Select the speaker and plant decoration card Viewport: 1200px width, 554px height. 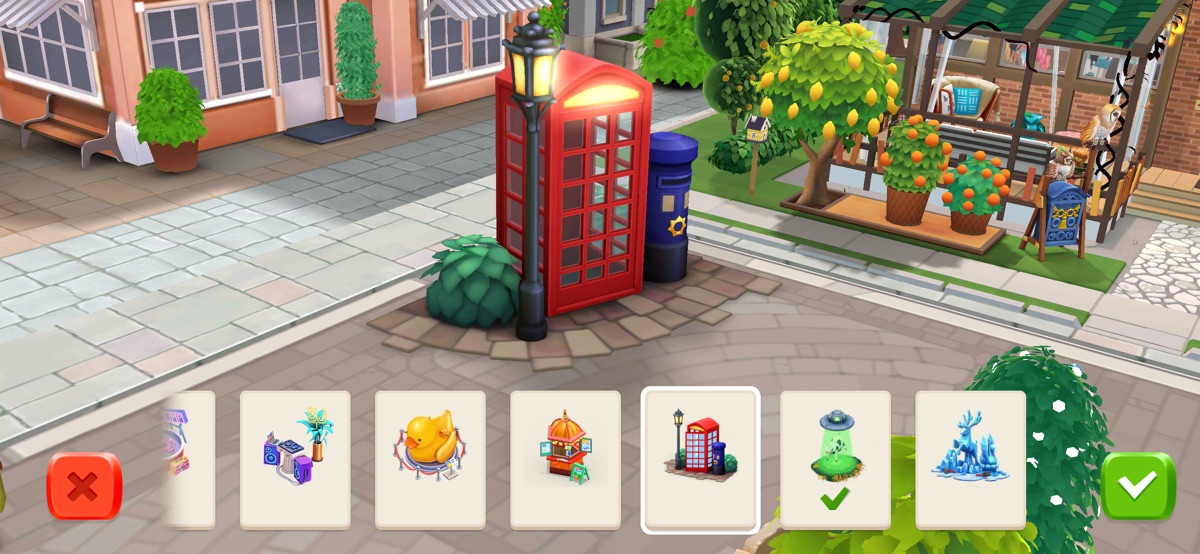coord(295,459)
